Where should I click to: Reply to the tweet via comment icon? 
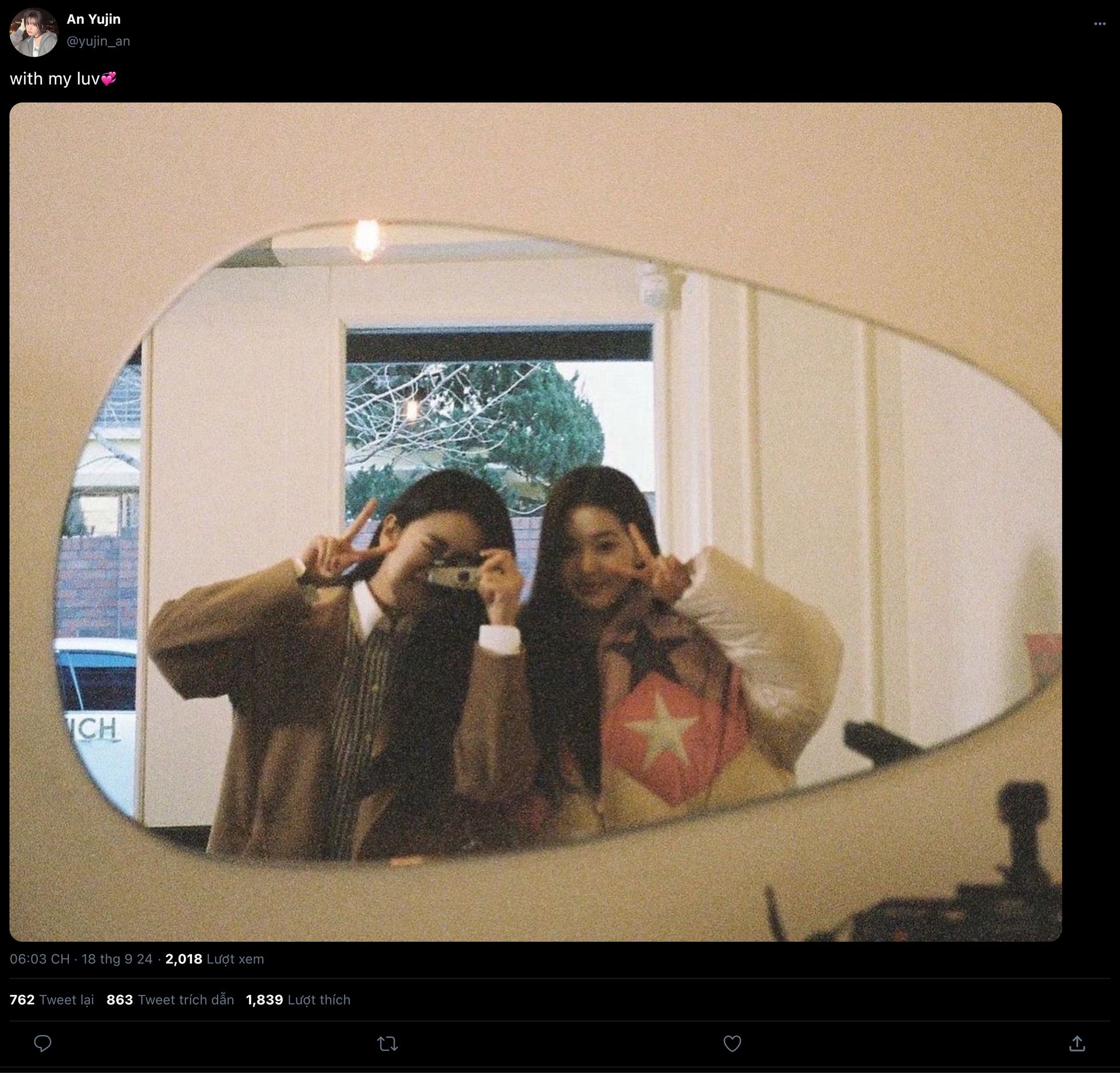43,1043
